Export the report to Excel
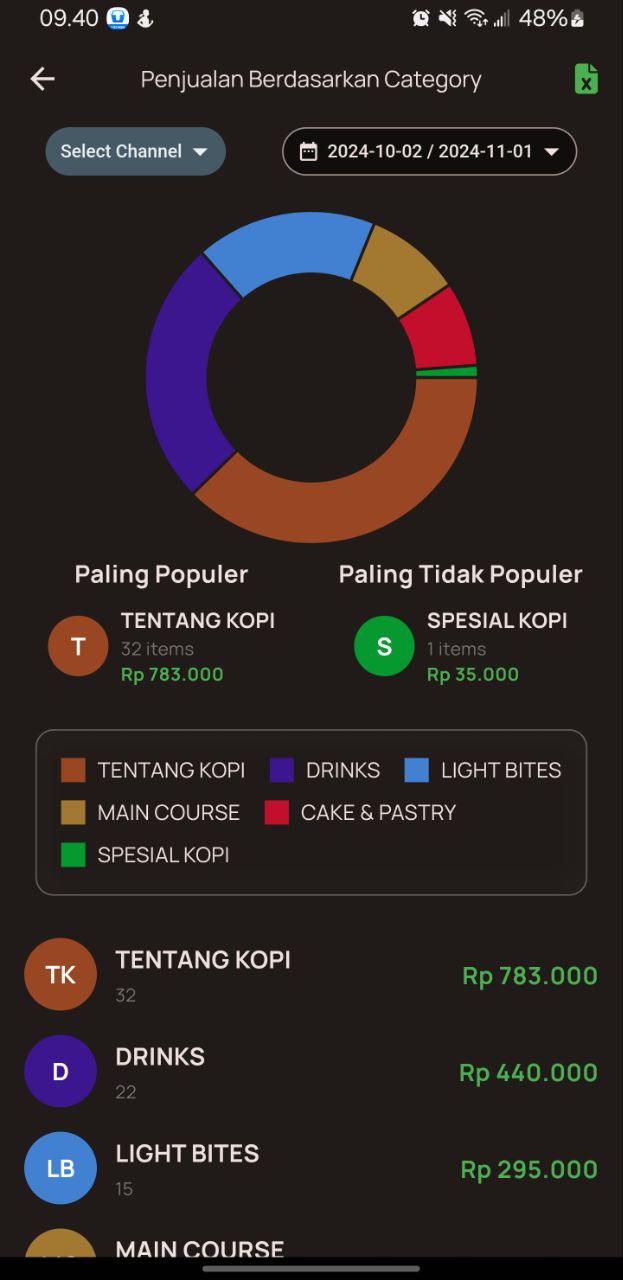This screenshot has height=1280, width=623. click(x=586, y=79)
